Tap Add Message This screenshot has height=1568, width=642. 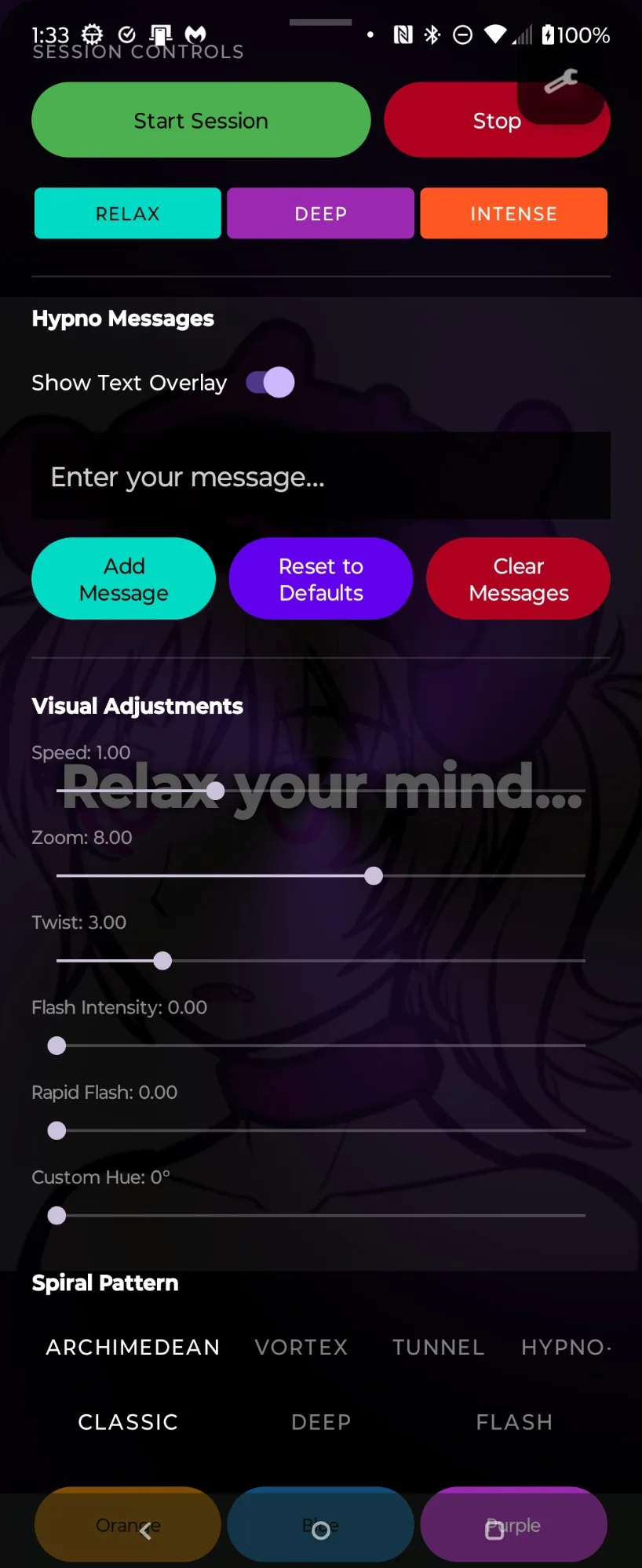click(x=124, y=579)
